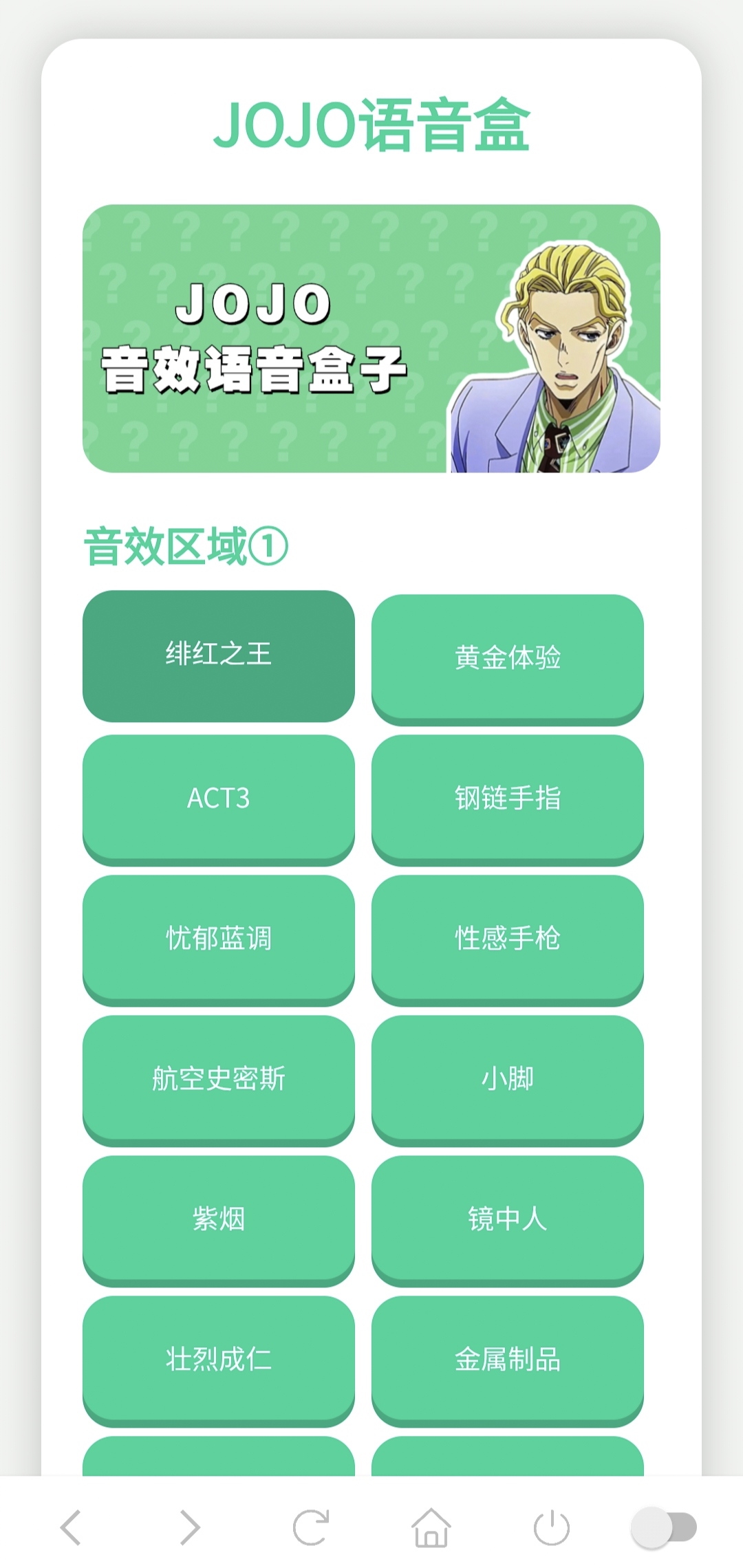Screen dimensions: 743x1568
Task: Play the 钢链手指 sound effect
Action: click(x=508, y=798)
